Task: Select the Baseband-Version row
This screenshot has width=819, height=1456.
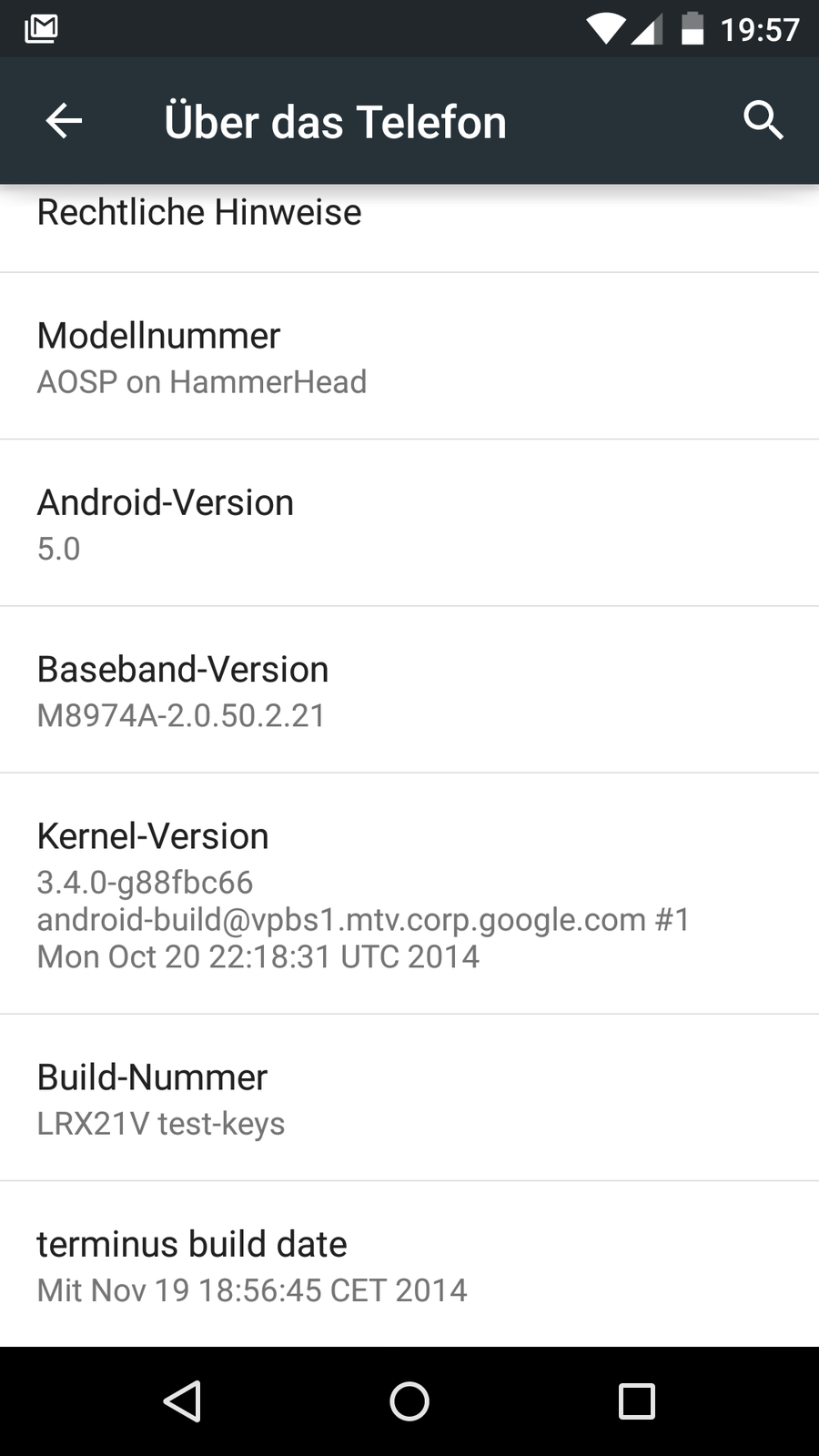Action: tap(409, 690)
